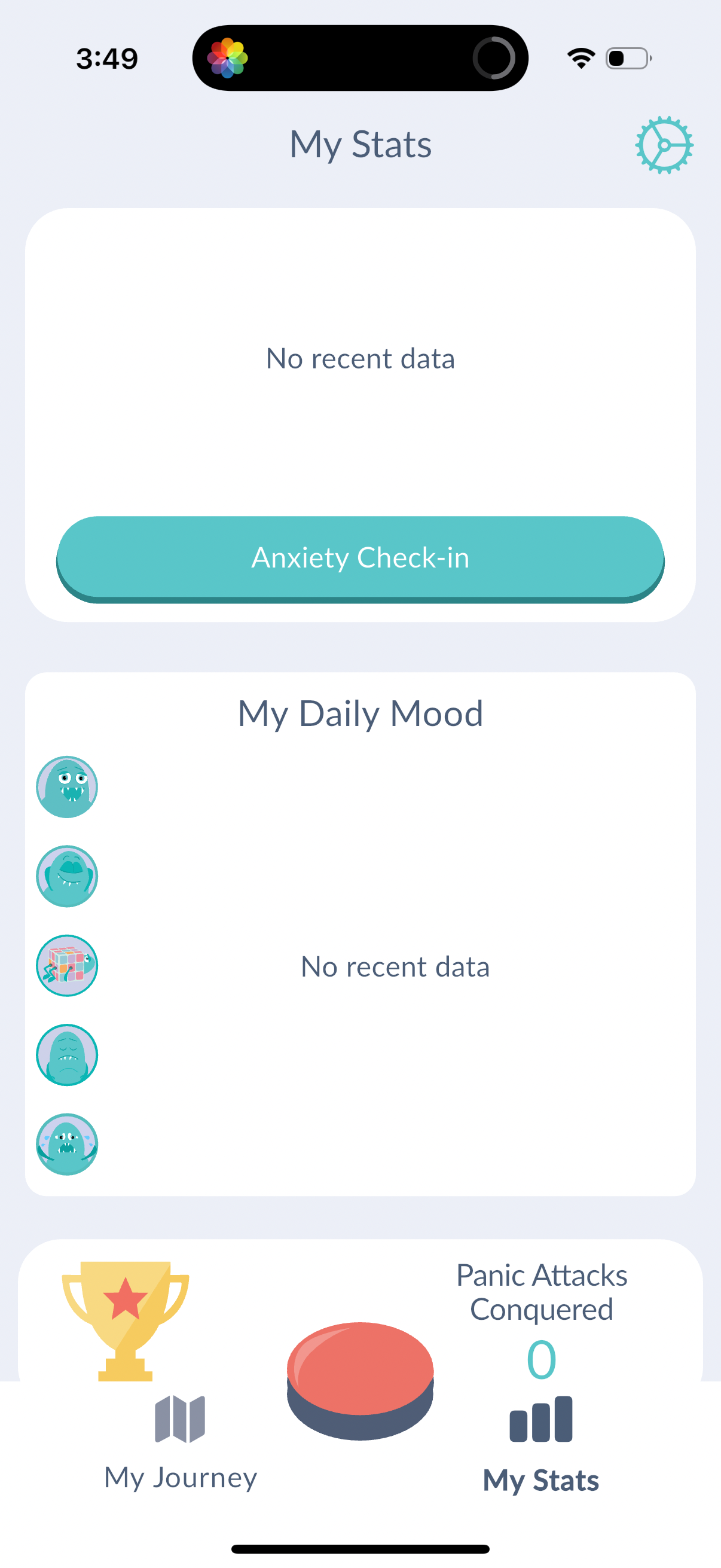
Task: Select the laughing mood monster face
Action: (x=67, y=877)
